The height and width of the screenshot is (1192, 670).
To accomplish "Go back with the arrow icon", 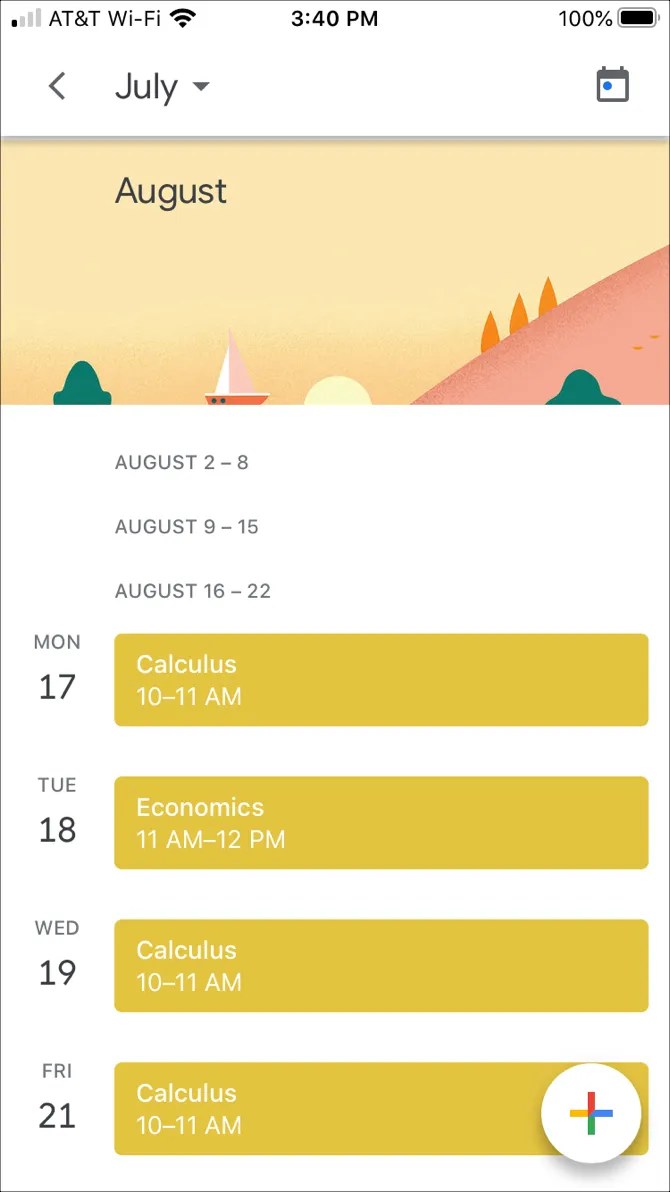I will 57,86.
